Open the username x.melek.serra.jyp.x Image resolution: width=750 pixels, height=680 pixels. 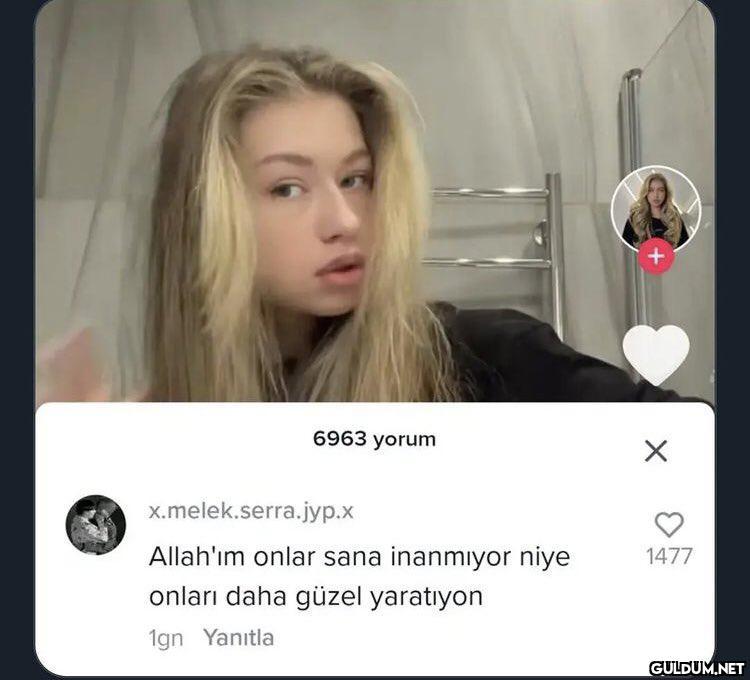250,511
